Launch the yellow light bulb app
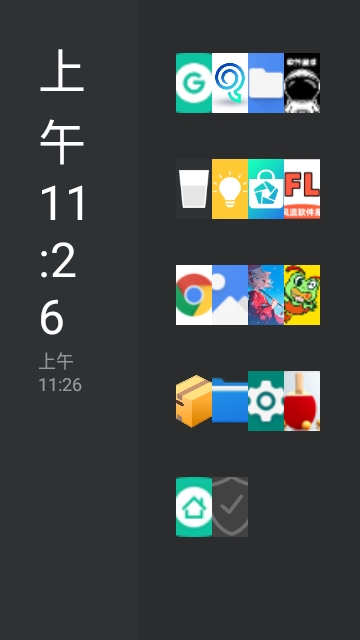The height and width of the screenshot is (640, 360). click(230, 189)
